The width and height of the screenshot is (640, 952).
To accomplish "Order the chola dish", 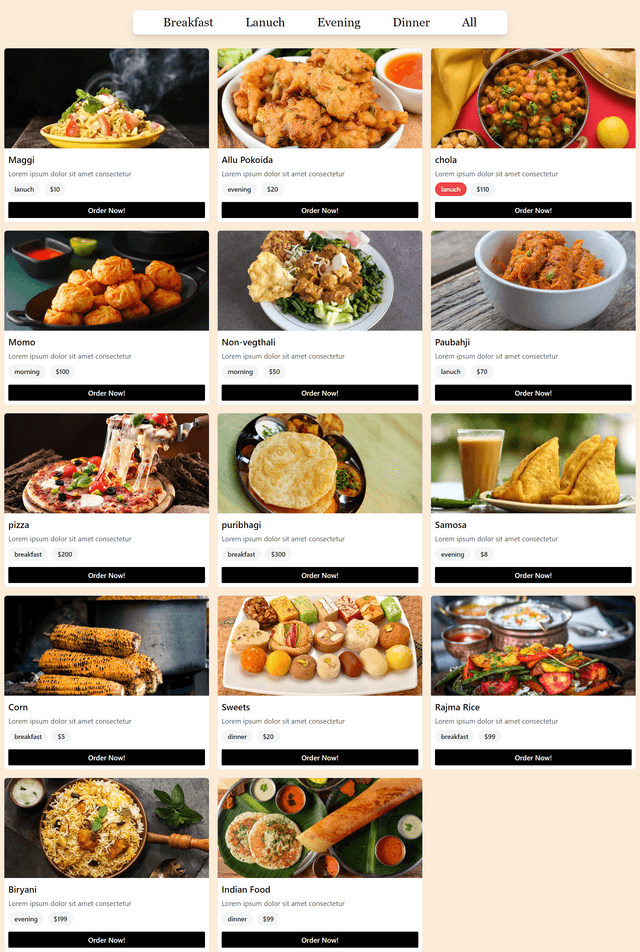I will [x=533, y=210].
